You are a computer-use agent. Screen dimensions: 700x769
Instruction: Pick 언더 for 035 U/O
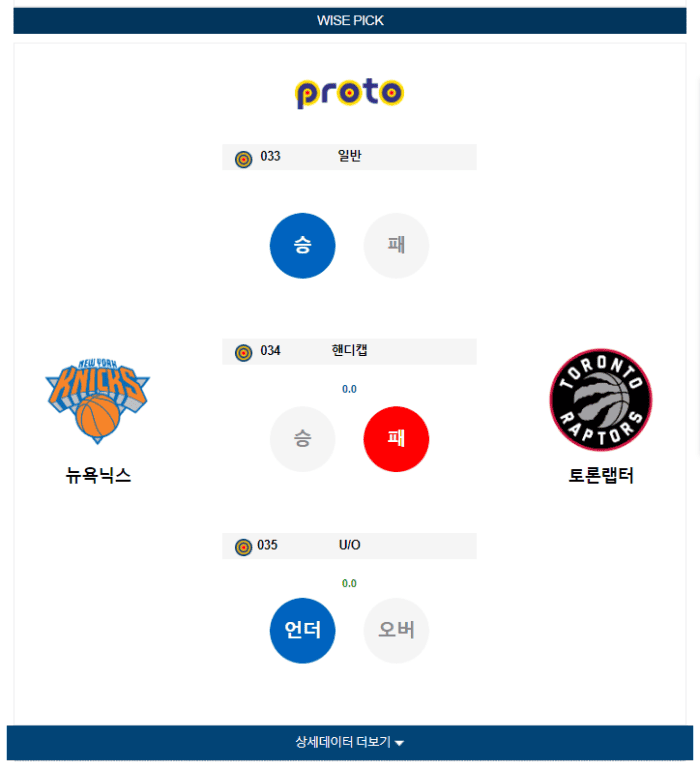point(302,630)
